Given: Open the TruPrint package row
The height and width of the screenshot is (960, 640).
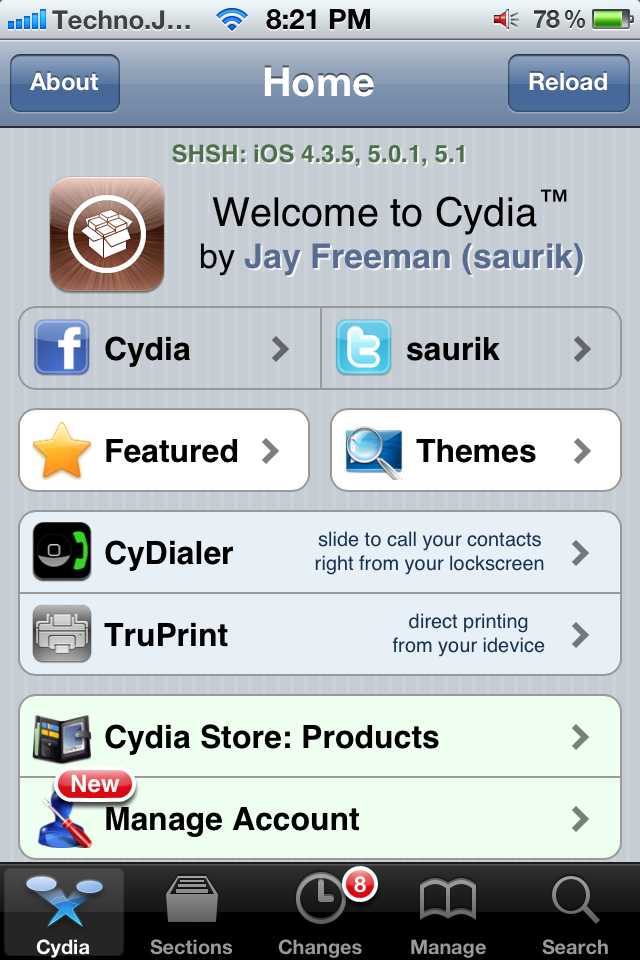Looking at the screenshot, I should 320,634.
